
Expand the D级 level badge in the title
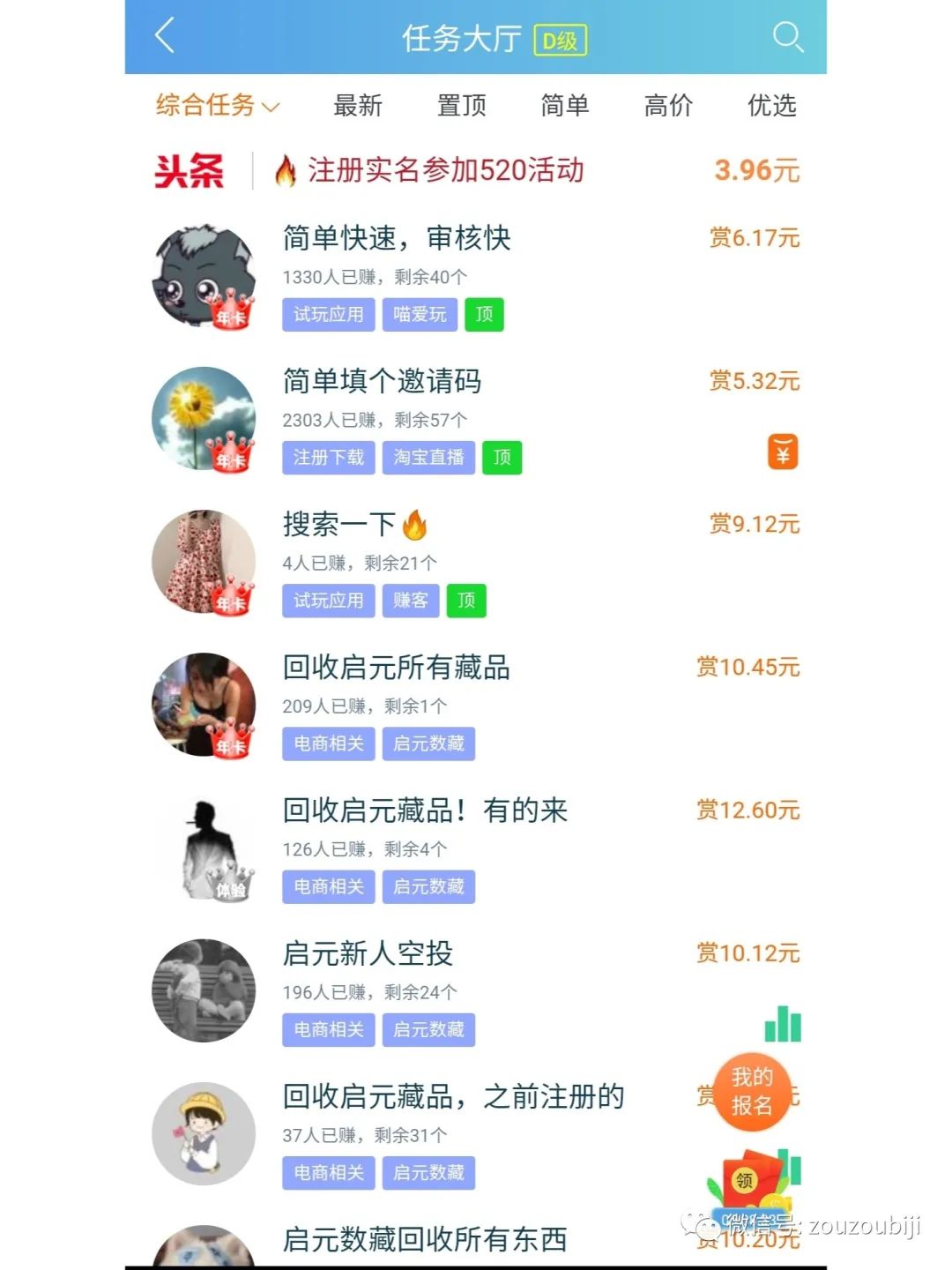[562, 39]
